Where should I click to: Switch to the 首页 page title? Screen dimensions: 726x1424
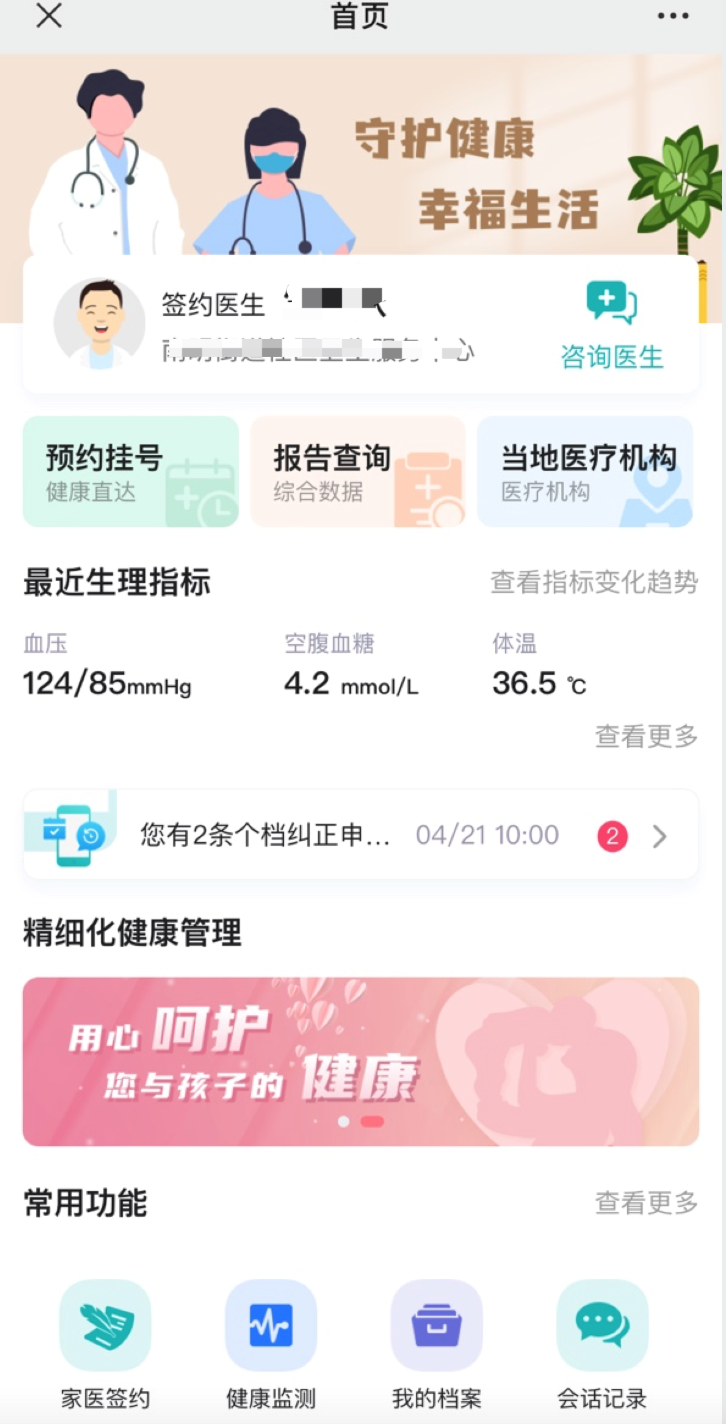coord(362,16)
